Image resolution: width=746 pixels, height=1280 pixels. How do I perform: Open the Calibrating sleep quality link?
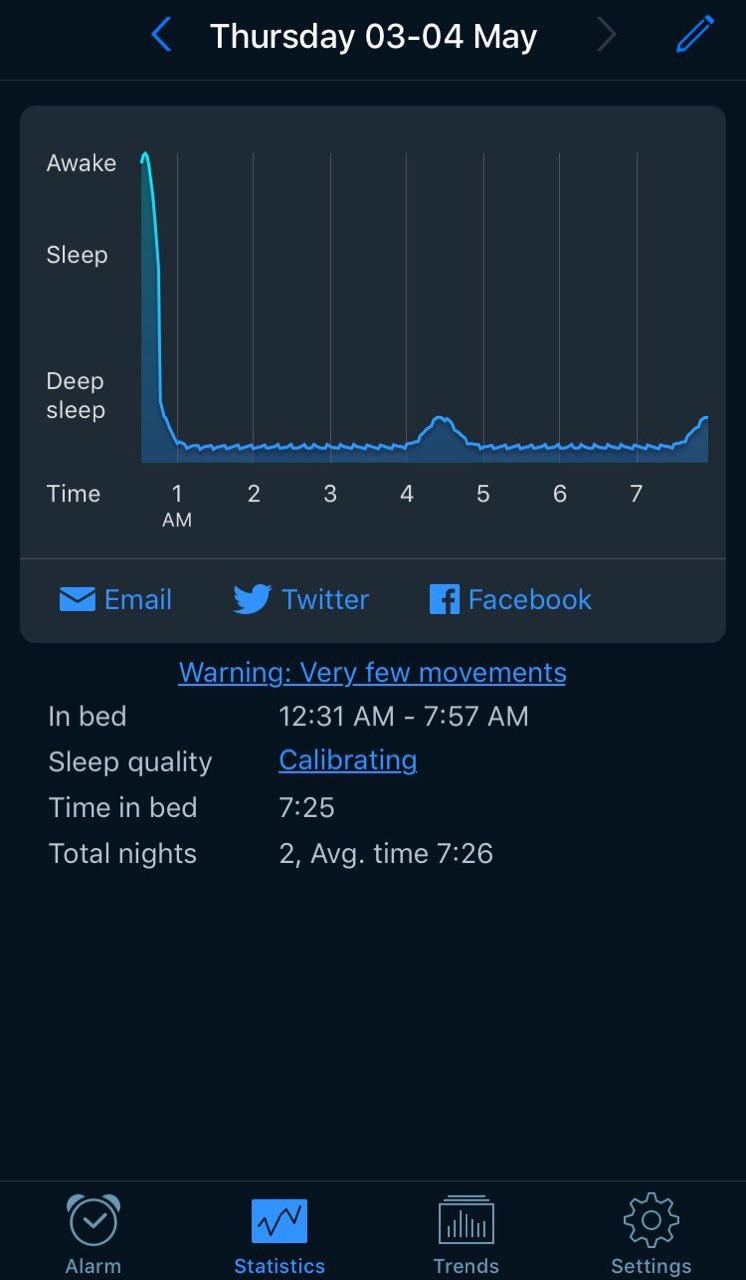[348, 760]
